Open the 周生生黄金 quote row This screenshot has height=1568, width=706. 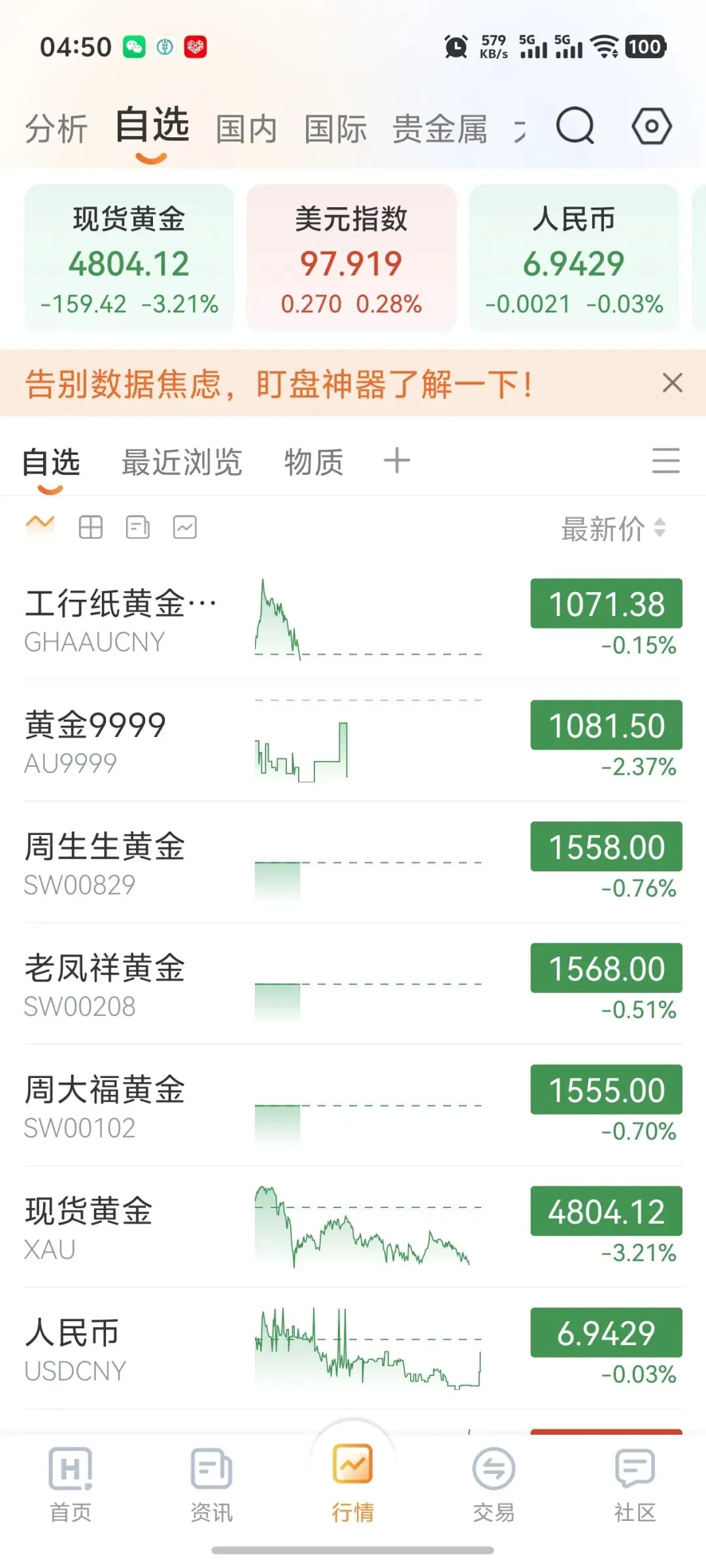tap(353, 863)
